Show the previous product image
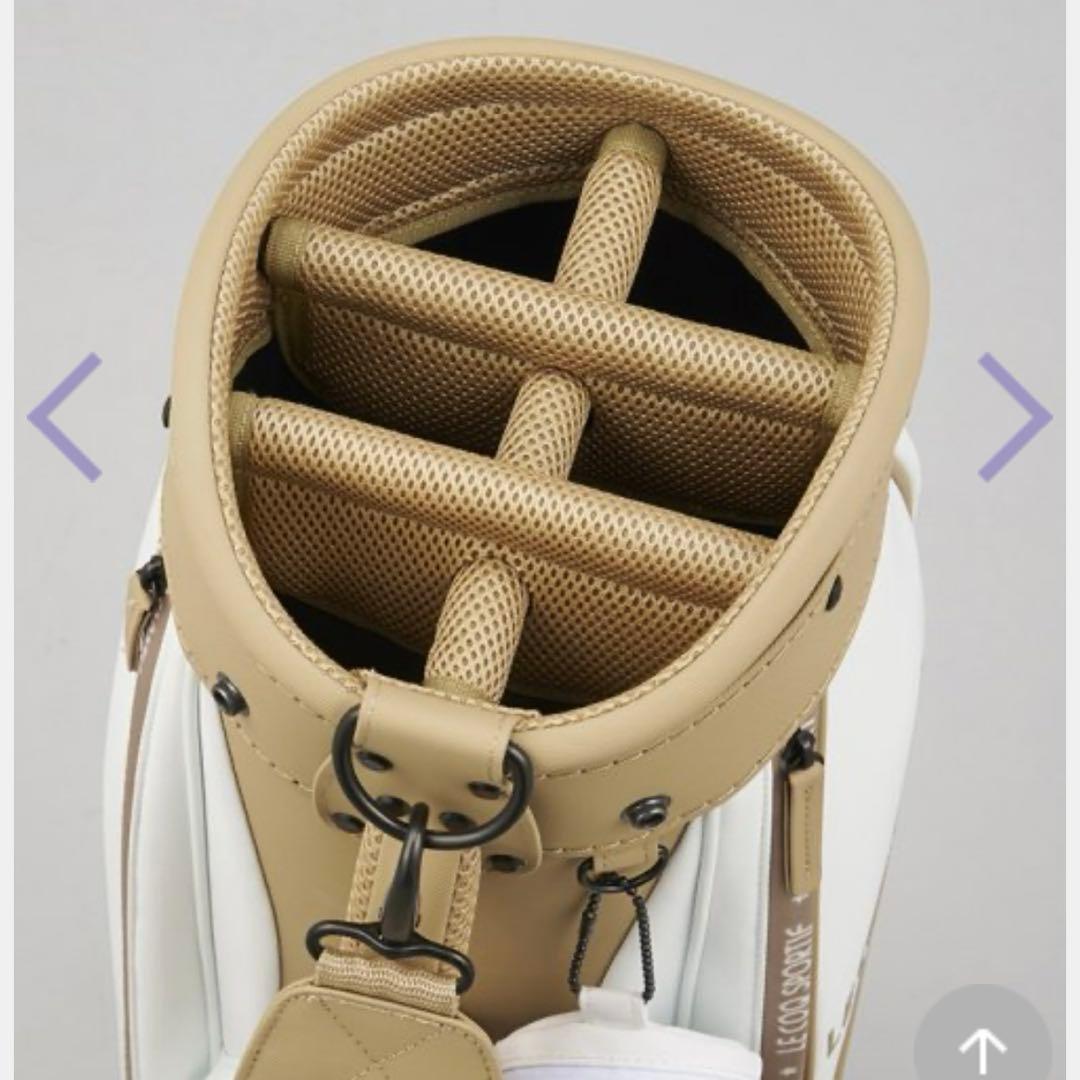This screenshot has height=1080, width=1080. 65,417
